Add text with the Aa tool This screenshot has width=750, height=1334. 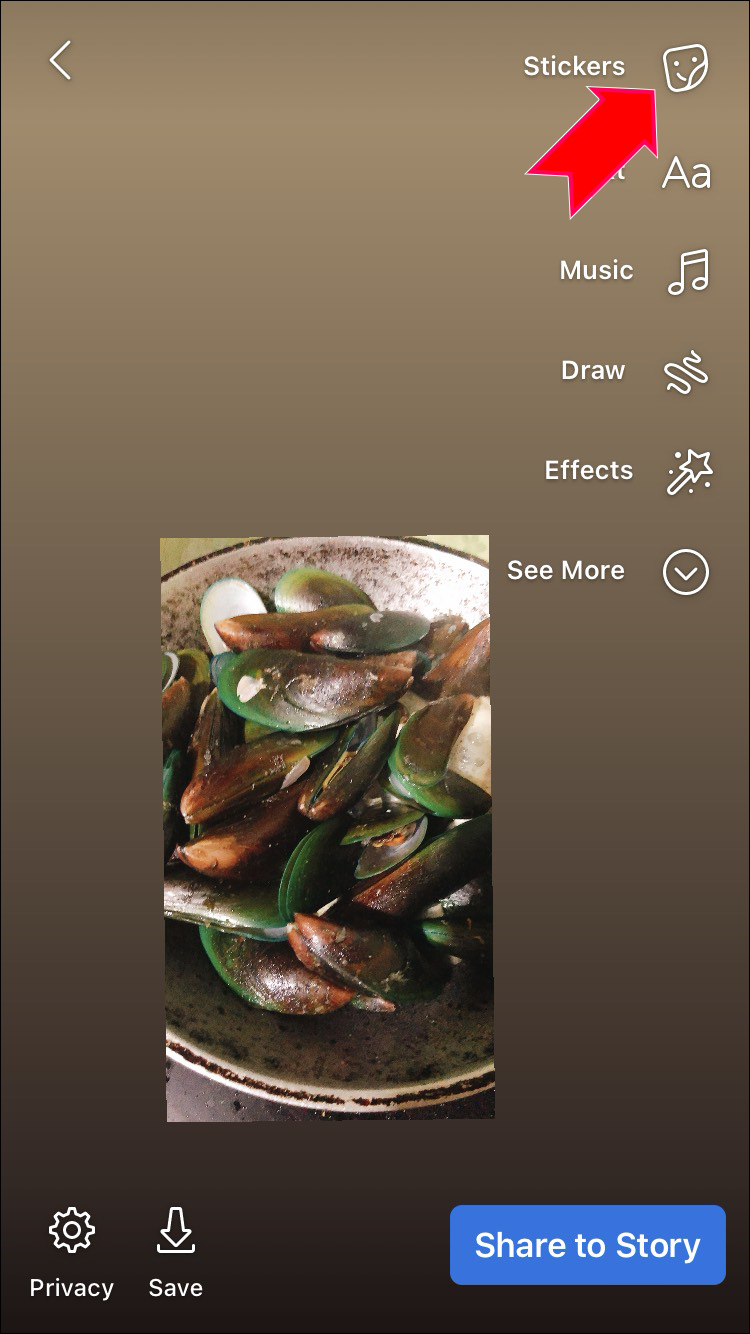[x=686, y=173]
